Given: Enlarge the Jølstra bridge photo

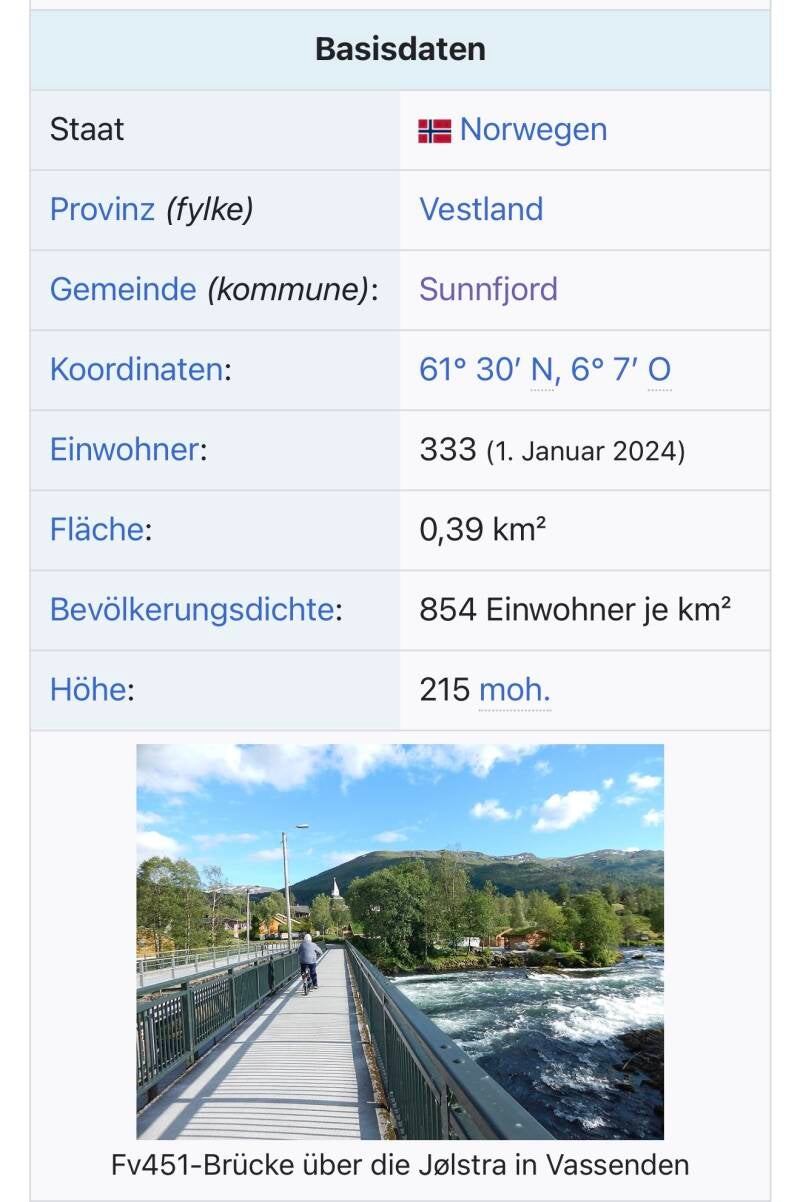Looking at the screenshot, I should tap(400, 941).
